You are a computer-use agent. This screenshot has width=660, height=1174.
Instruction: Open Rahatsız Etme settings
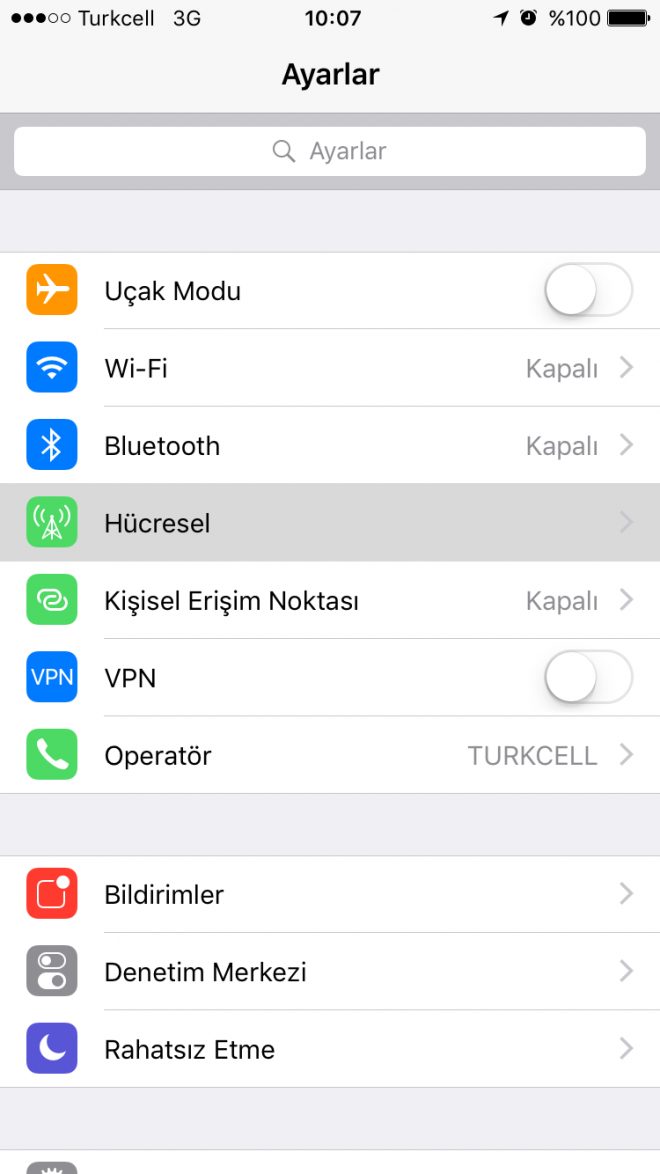coord(330,1049)
